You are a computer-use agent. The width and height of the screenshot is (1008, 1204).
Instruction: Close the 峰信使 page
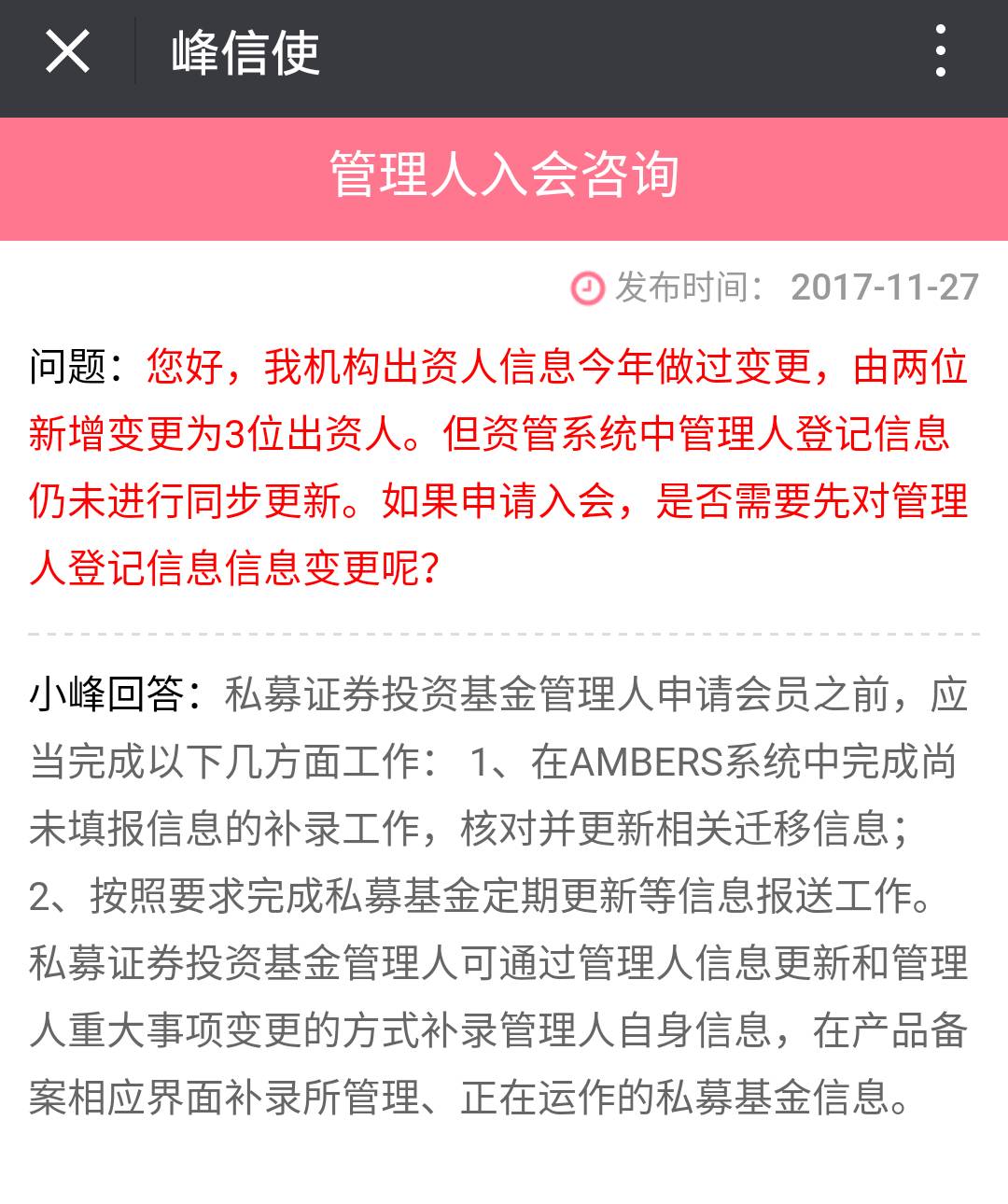tap(67, 51)
